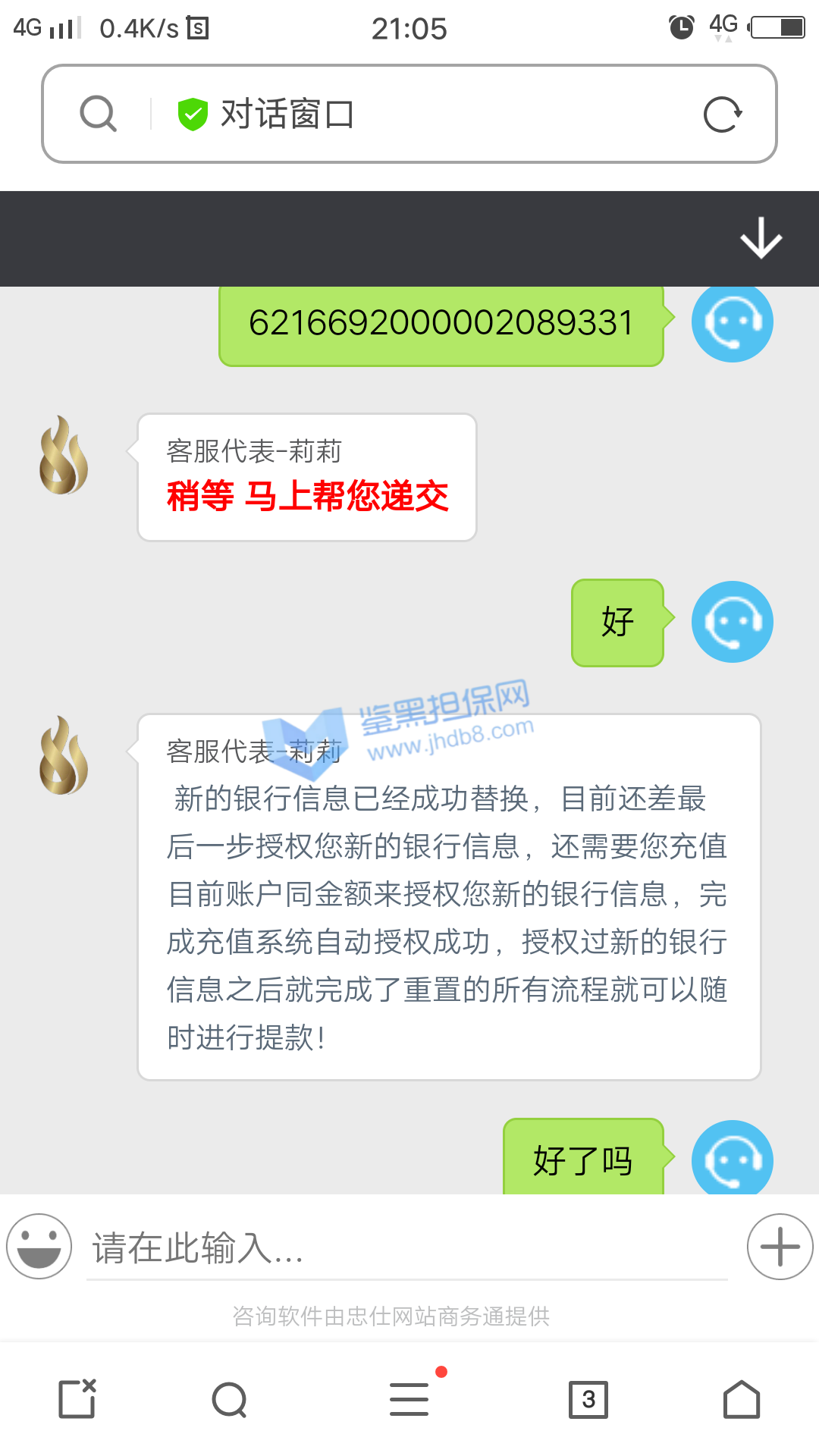
Task: Tap the search icon in address bar
Action: point(99,115)
